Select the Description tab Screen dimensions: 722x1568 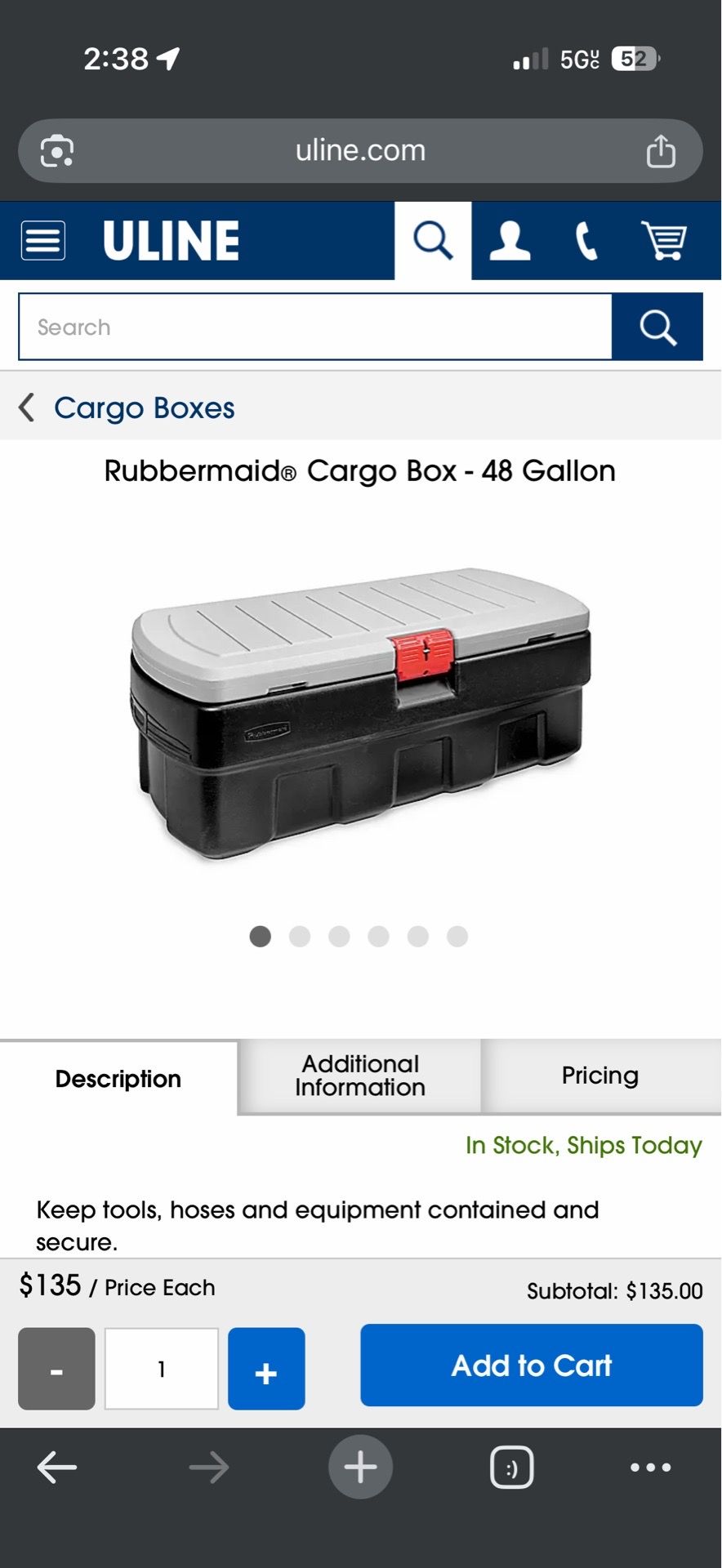(118, 1078)
